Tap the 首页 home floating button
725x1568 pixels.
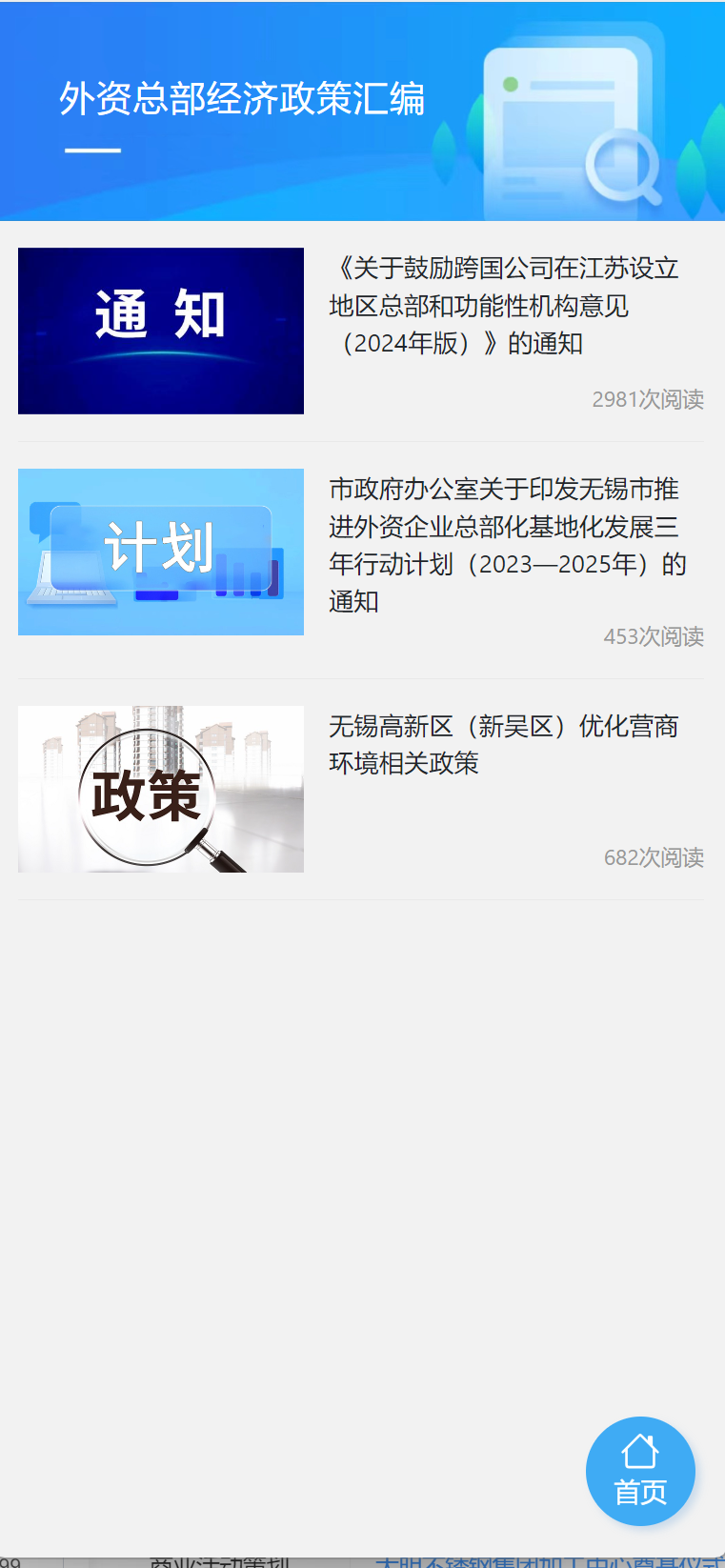pos(640,1471)
